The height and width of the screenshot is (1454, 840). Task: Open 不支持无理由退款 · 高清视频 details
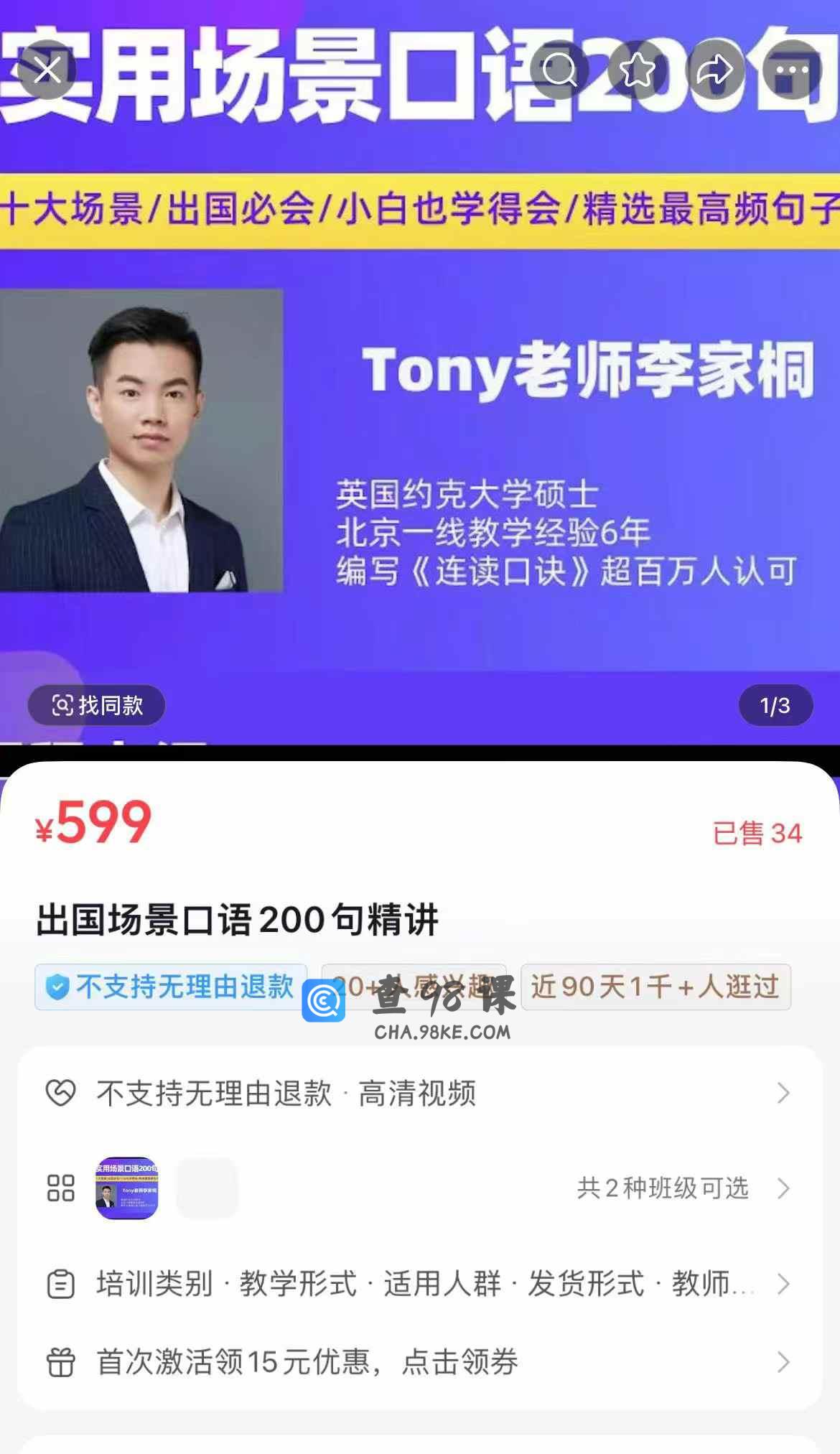[x=419, y=1093]
